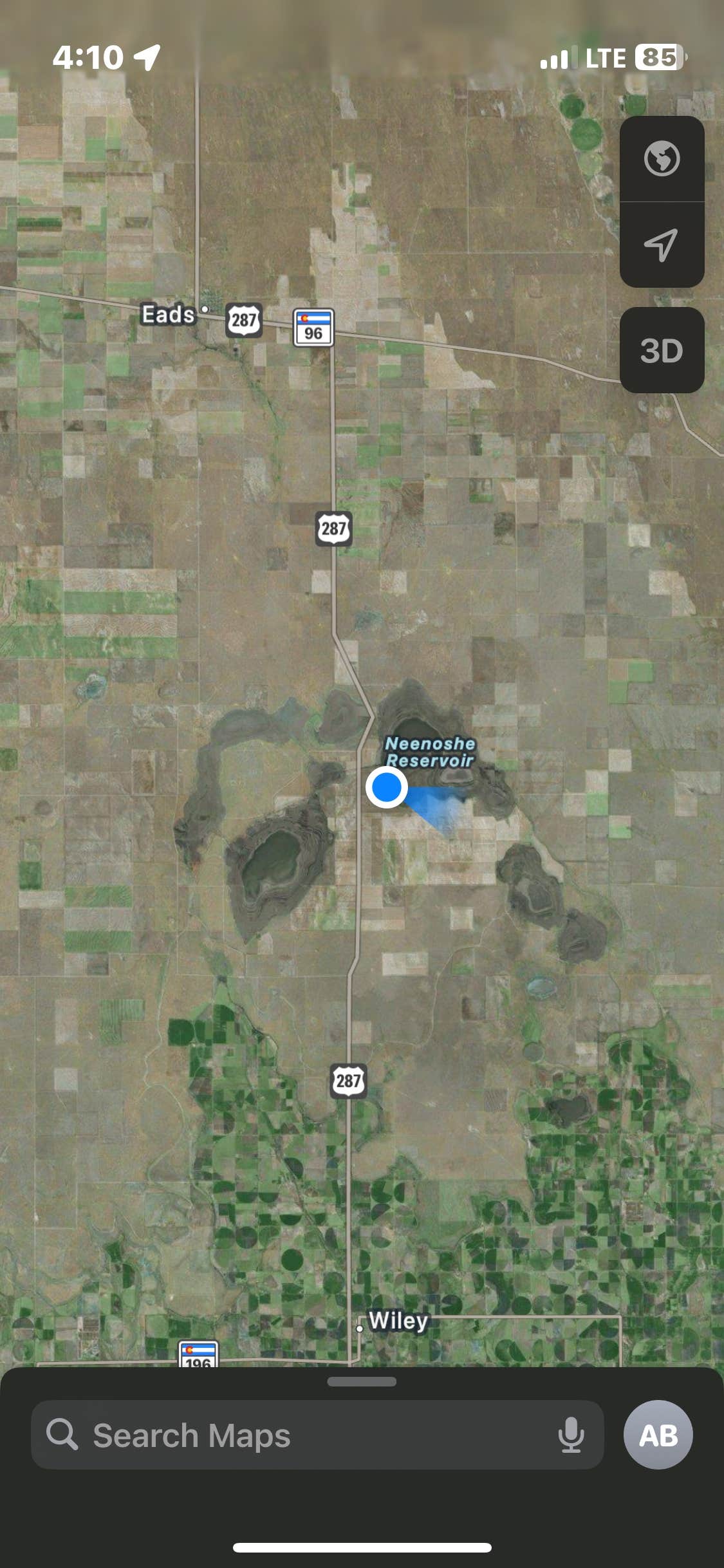Tap the search card grabber handle

362,1381
